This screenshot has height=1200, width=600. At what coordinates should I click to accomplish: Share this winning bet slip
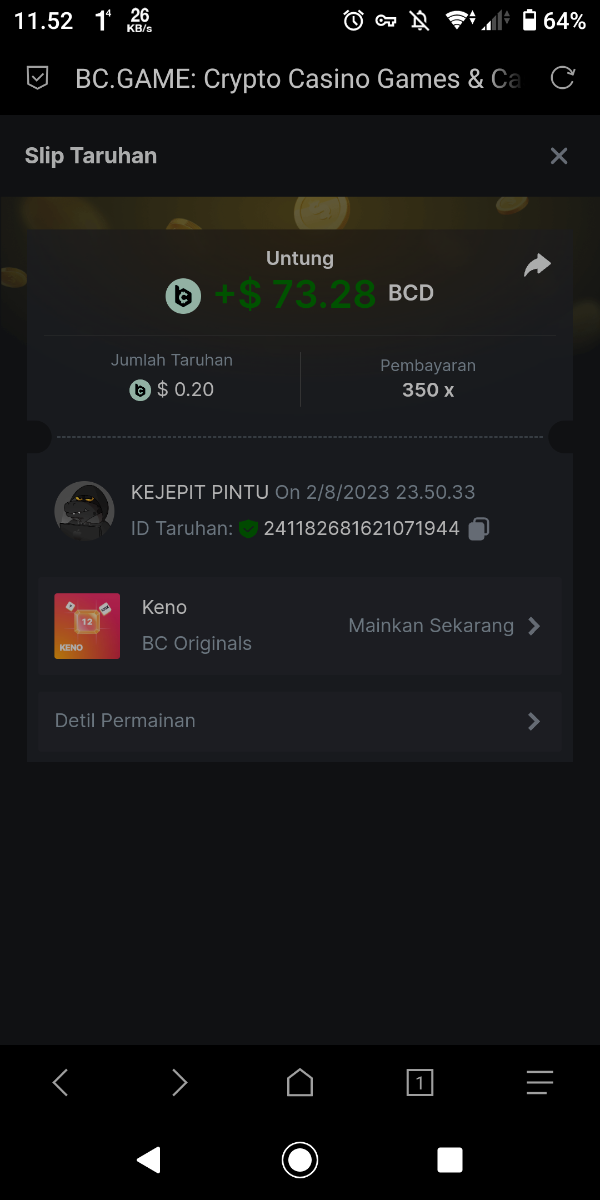(537, 265)
